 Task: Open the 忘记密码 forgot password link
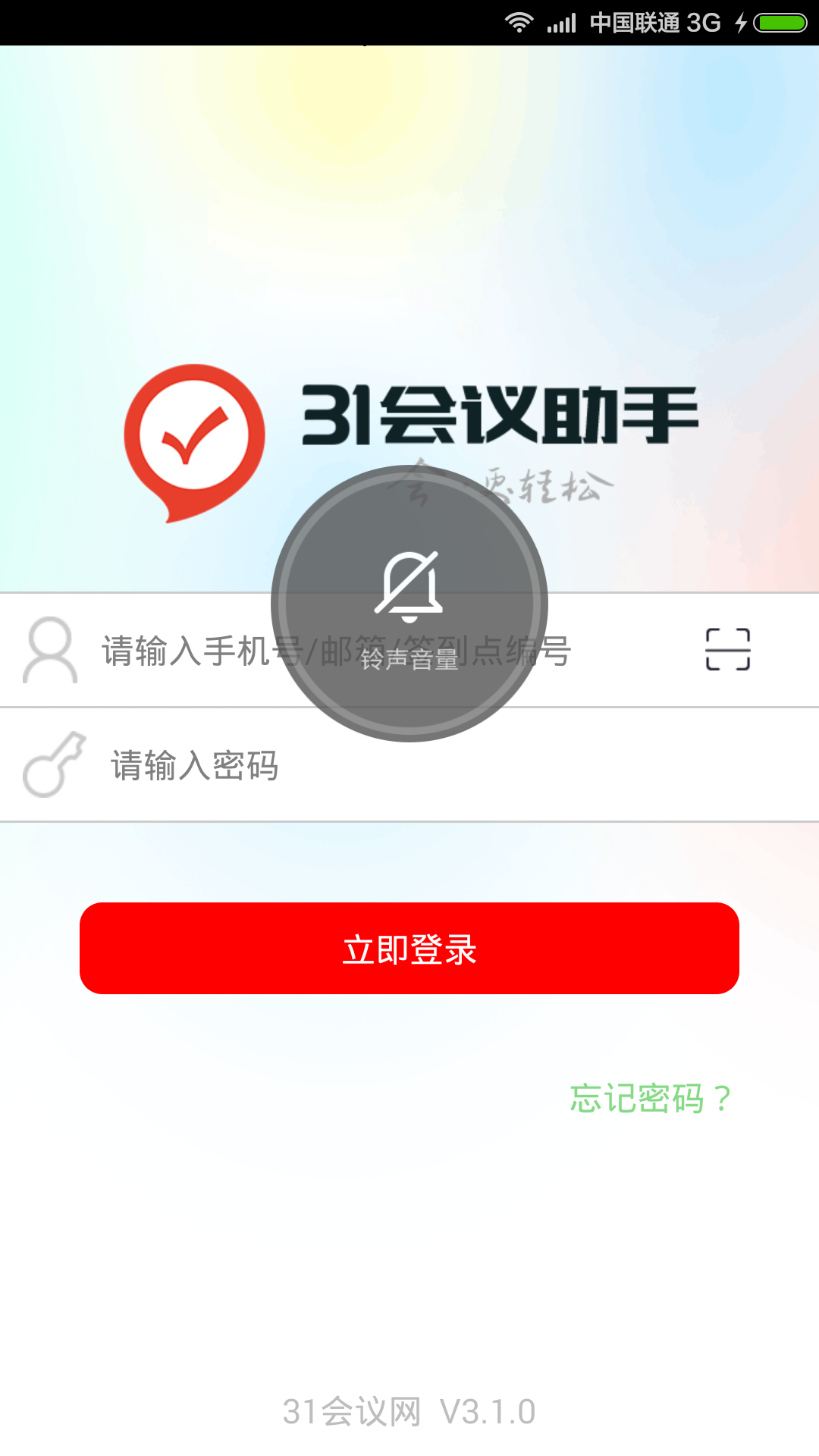650,1098
